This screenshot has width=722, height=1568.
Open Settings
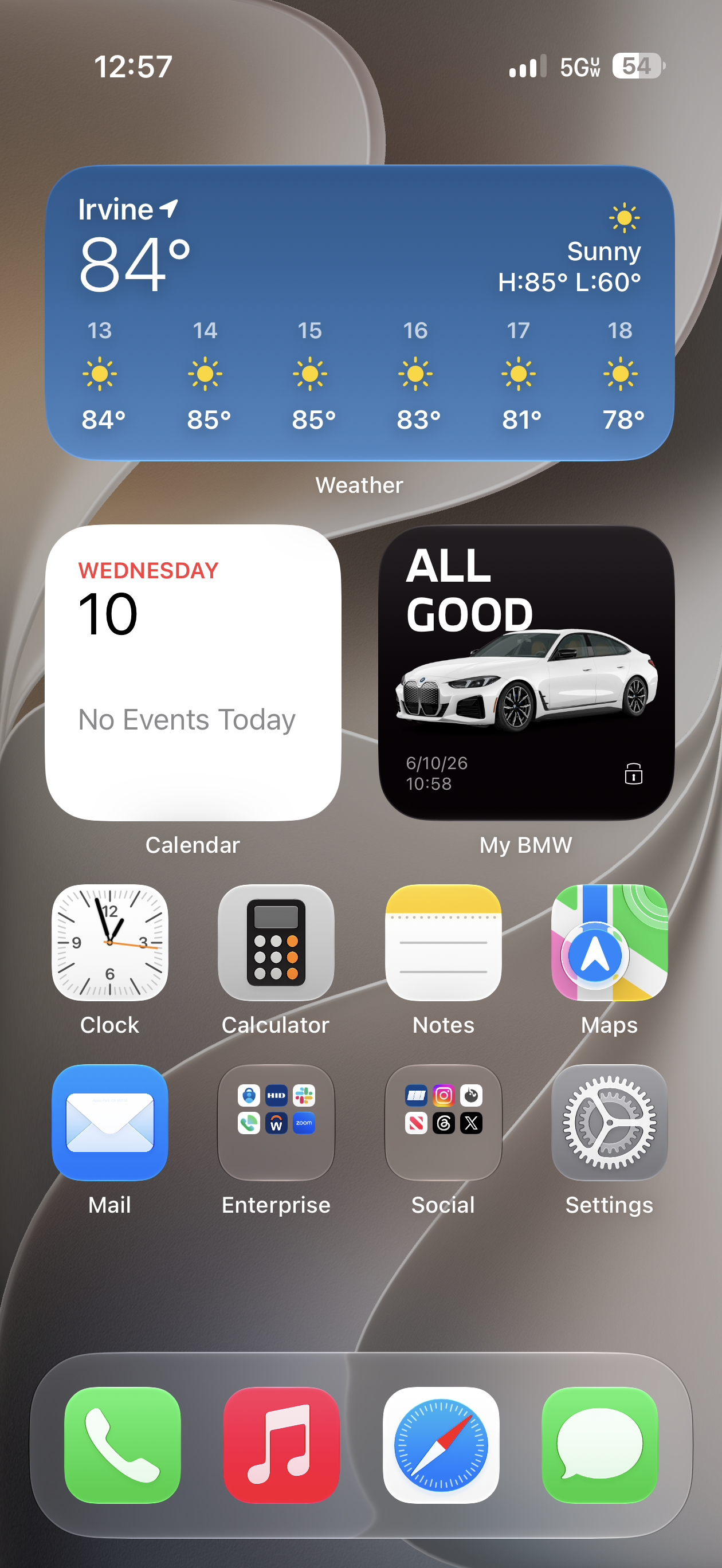(x=609, y=1123)
